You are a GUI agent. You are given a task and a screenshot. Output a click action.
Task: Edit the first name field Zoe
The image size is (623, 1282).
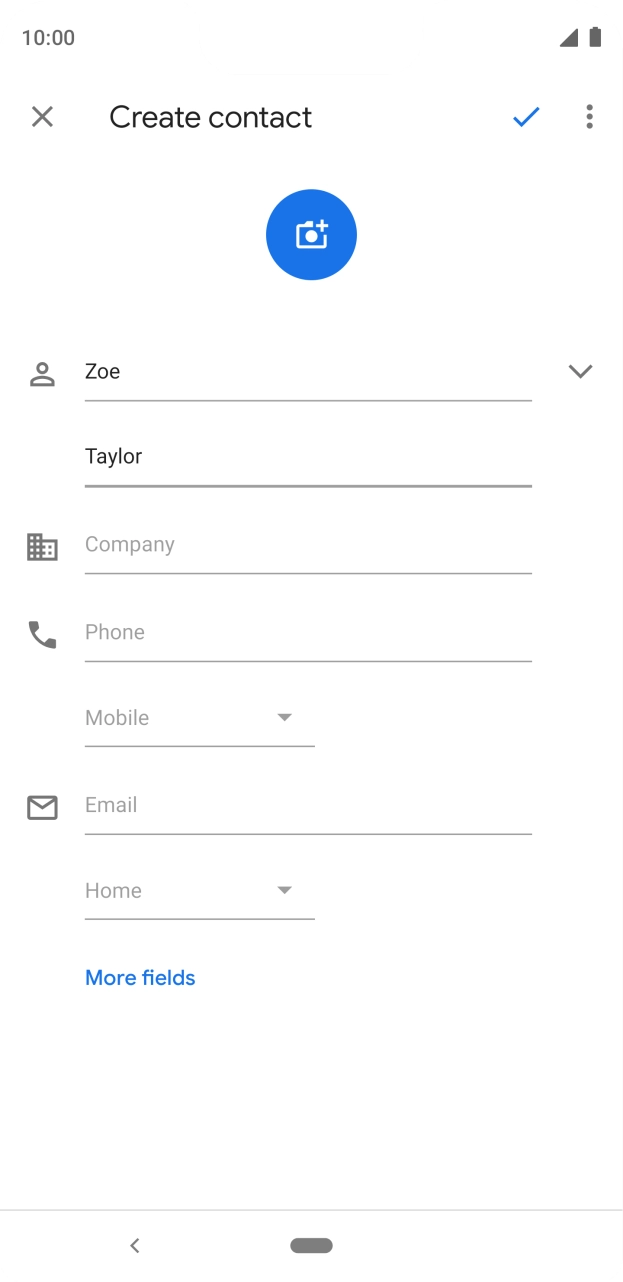(x=308, y=372)
